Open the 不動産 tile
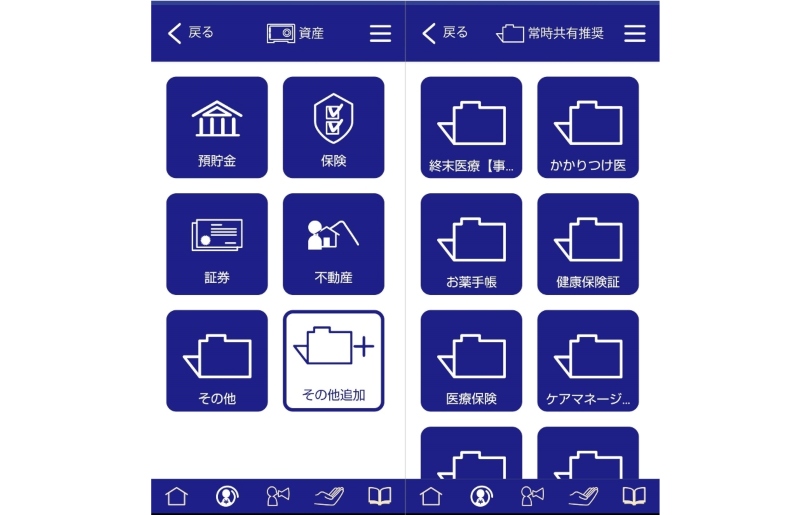This screenshot has height=515, width=800. [x=333, y=244]
